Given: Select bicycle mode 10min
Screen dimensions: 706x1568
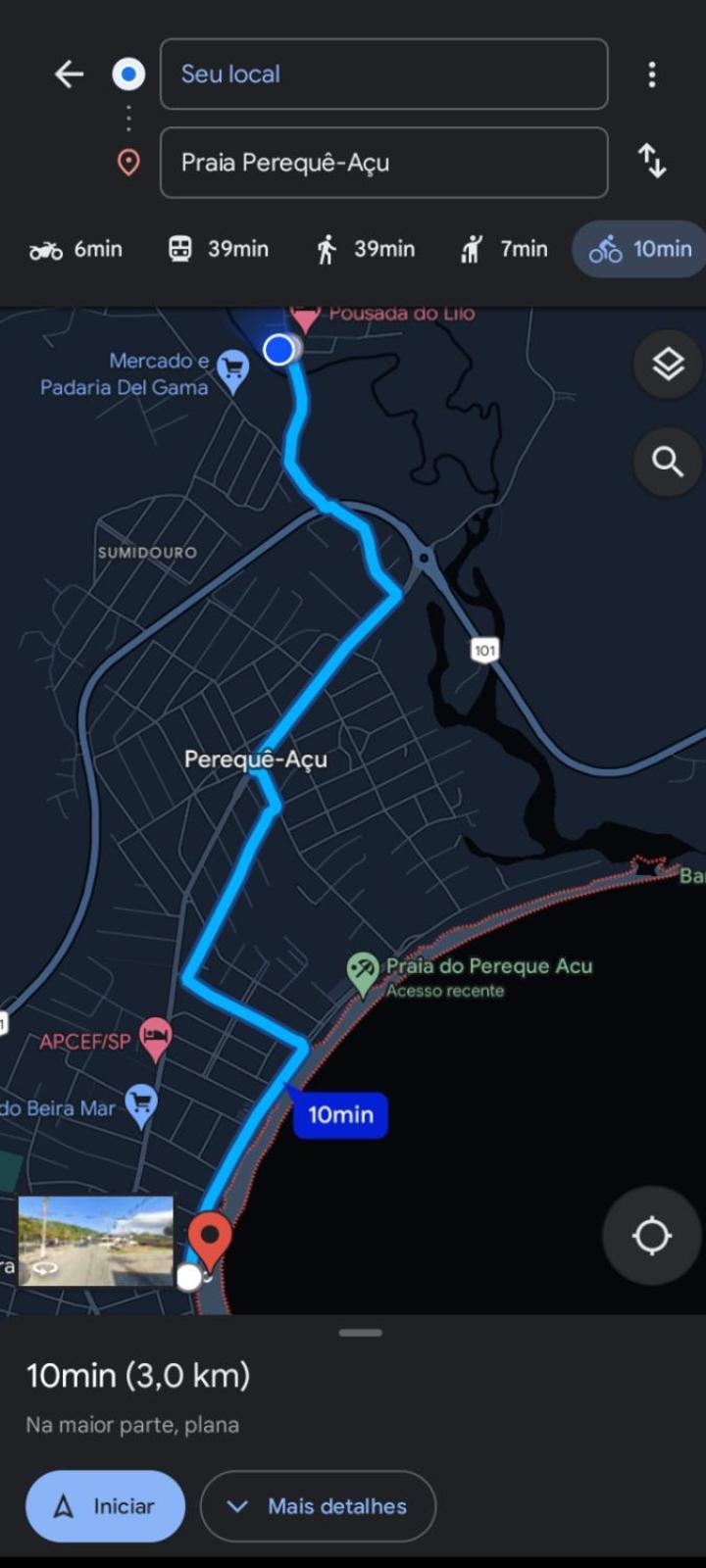Looking at the screenshot, I should 641,250.
